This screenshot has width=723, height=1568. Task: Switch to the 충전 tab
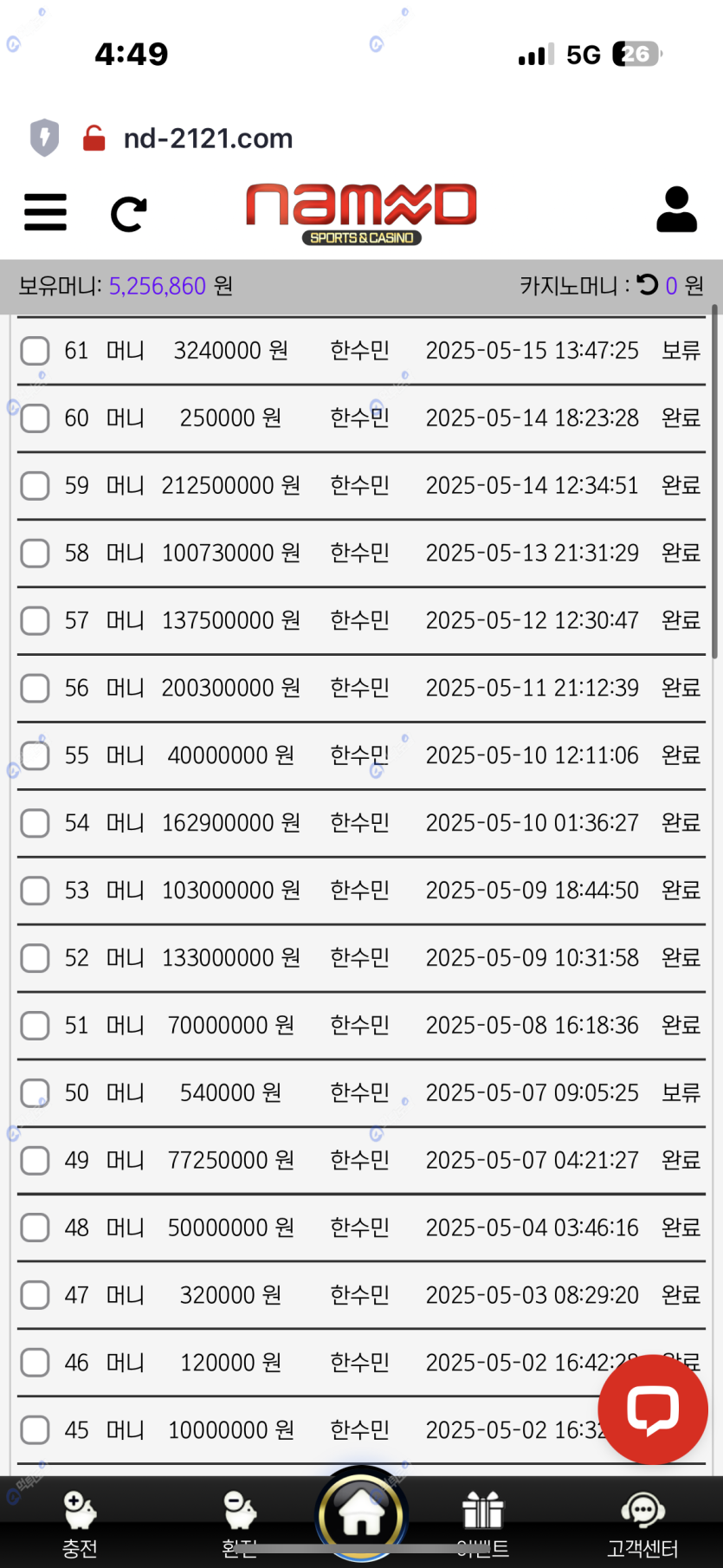click(80, 1525)
